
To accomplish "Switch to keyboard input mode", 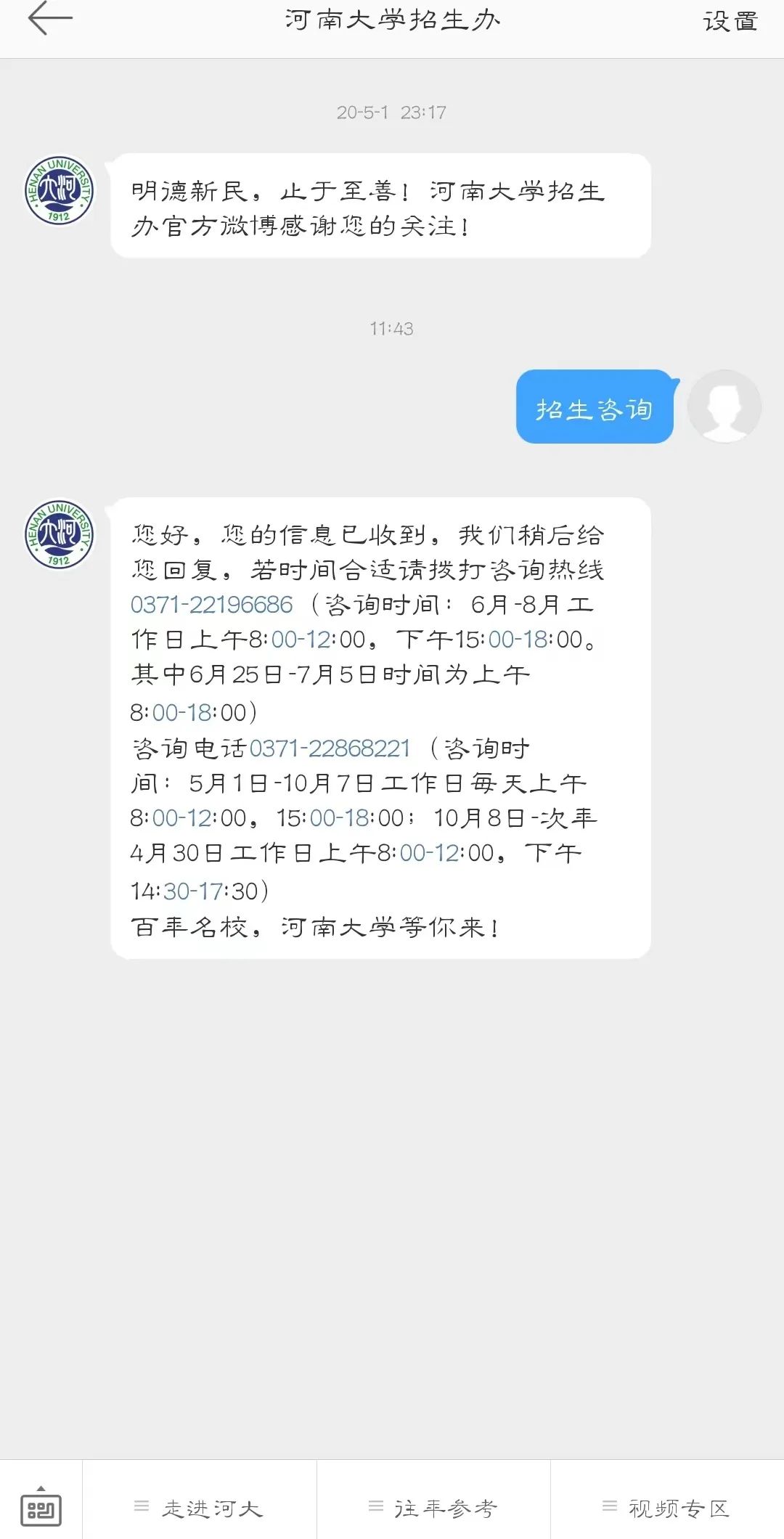I will click(41, 1507).
